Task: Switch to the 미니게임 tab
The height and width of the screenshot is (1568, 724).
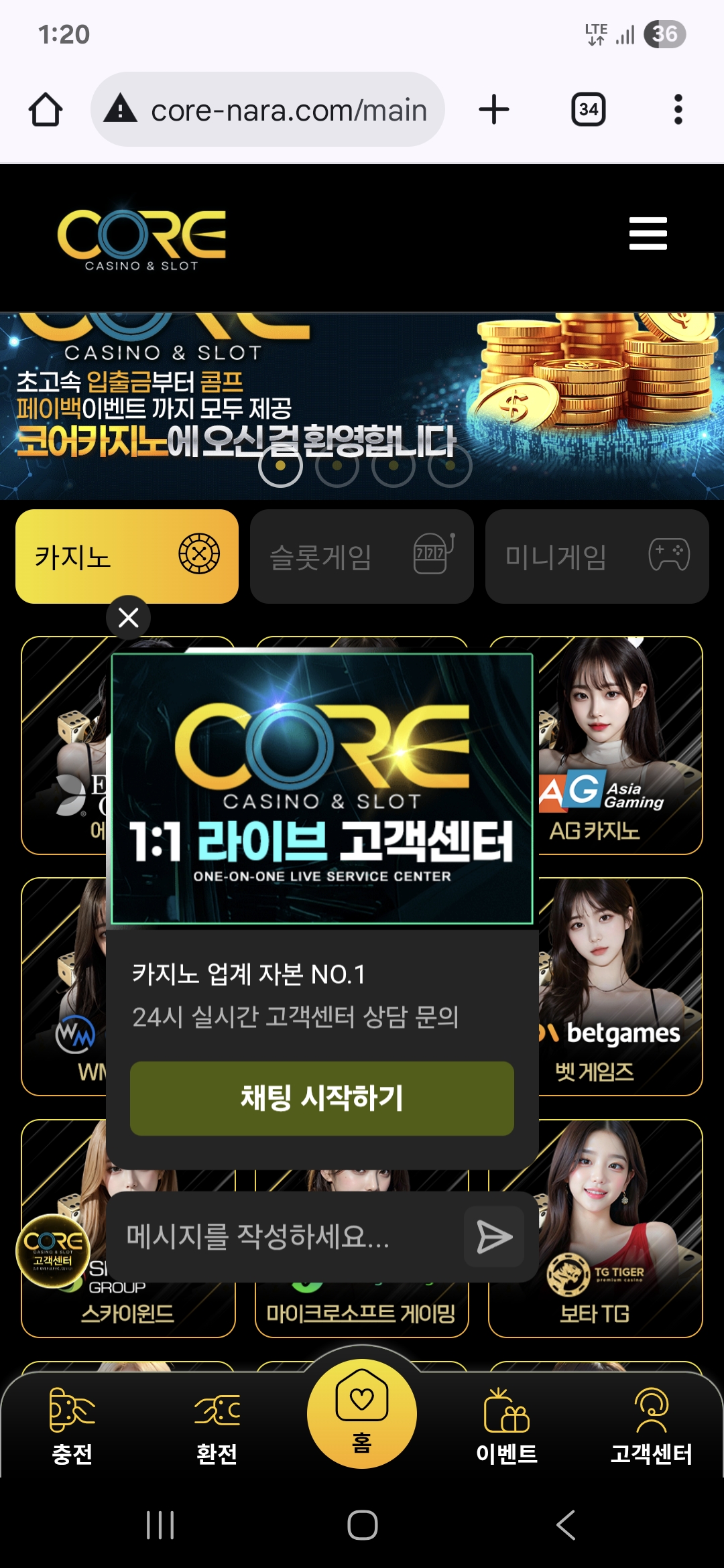Action: (597, 556)
